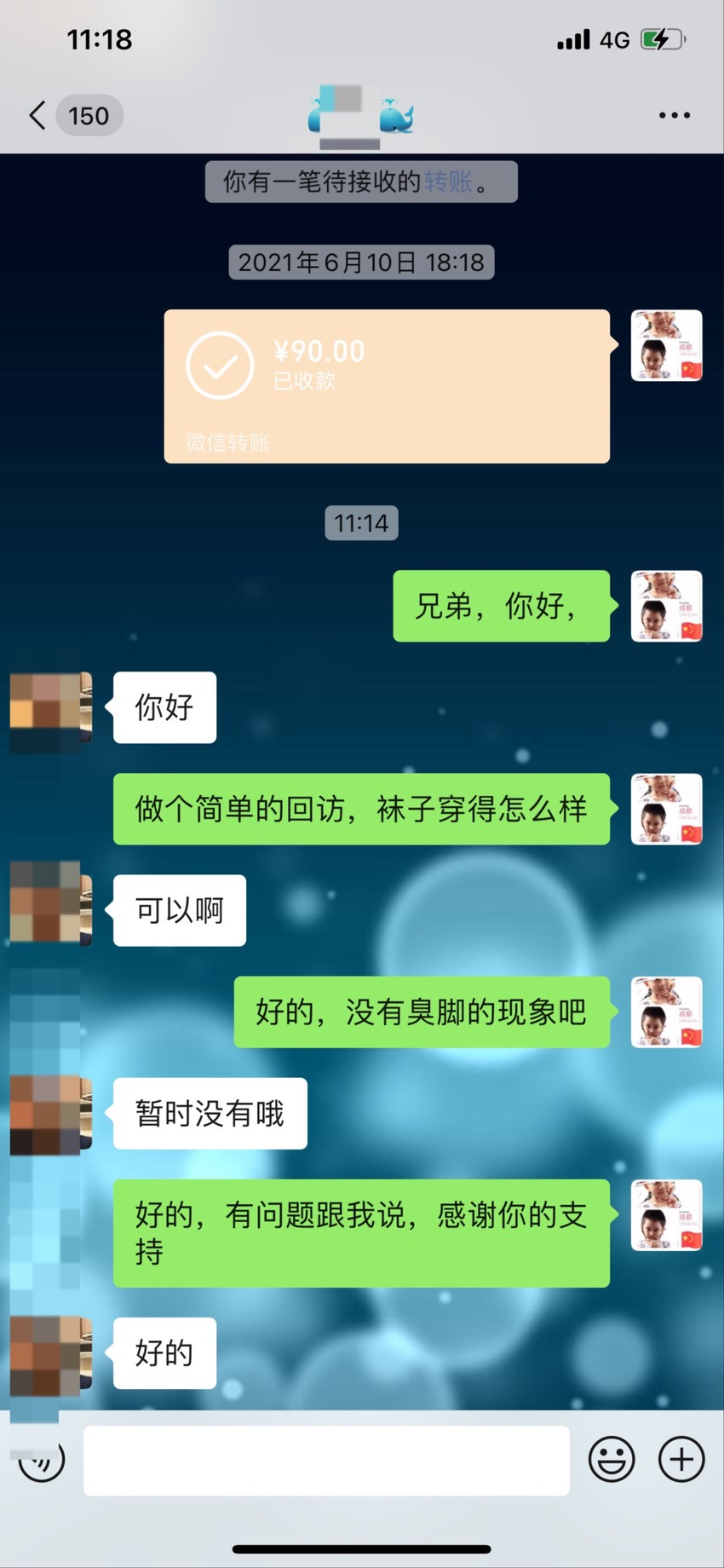Focus the message text field
724x1568 pixels.
(326, 1461)
